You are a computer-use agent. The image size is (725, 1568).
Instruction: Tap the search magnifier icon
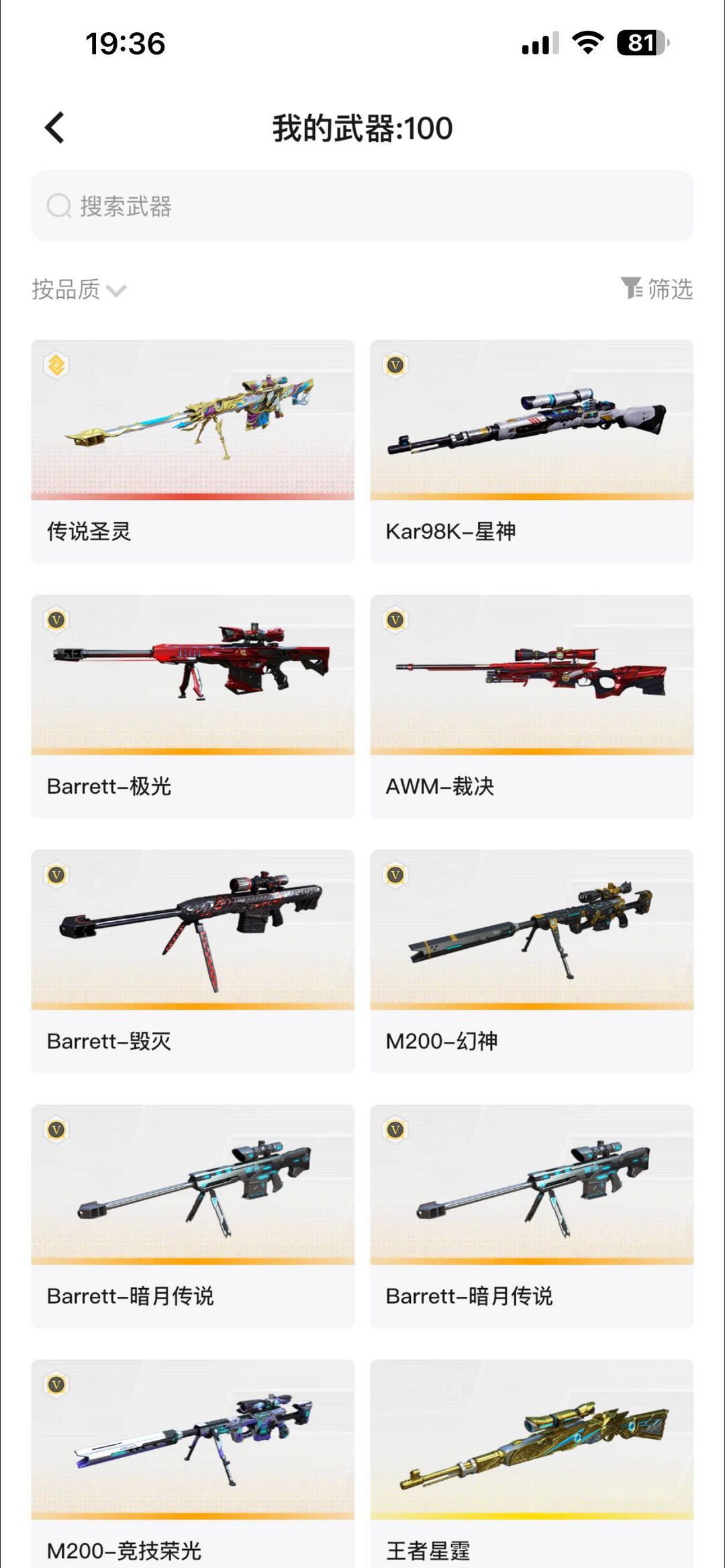pyautogui.click(x=59, y=206)
